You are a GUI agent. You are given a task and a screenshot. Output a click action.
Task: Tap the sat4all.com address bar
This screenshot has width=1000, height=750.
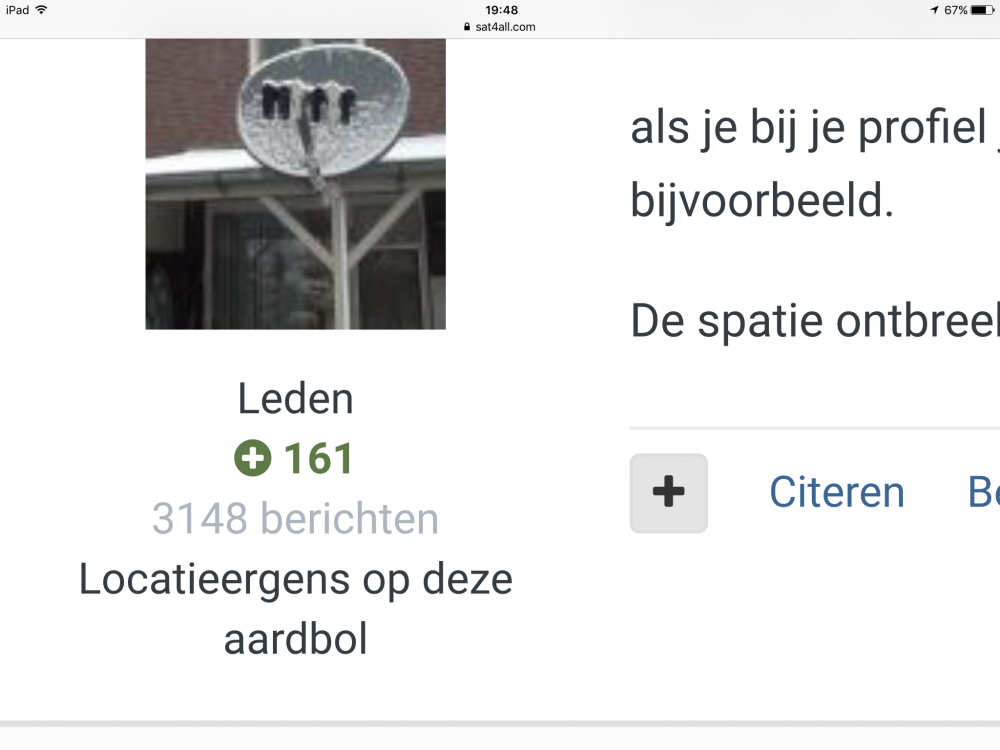coord(500,27)
